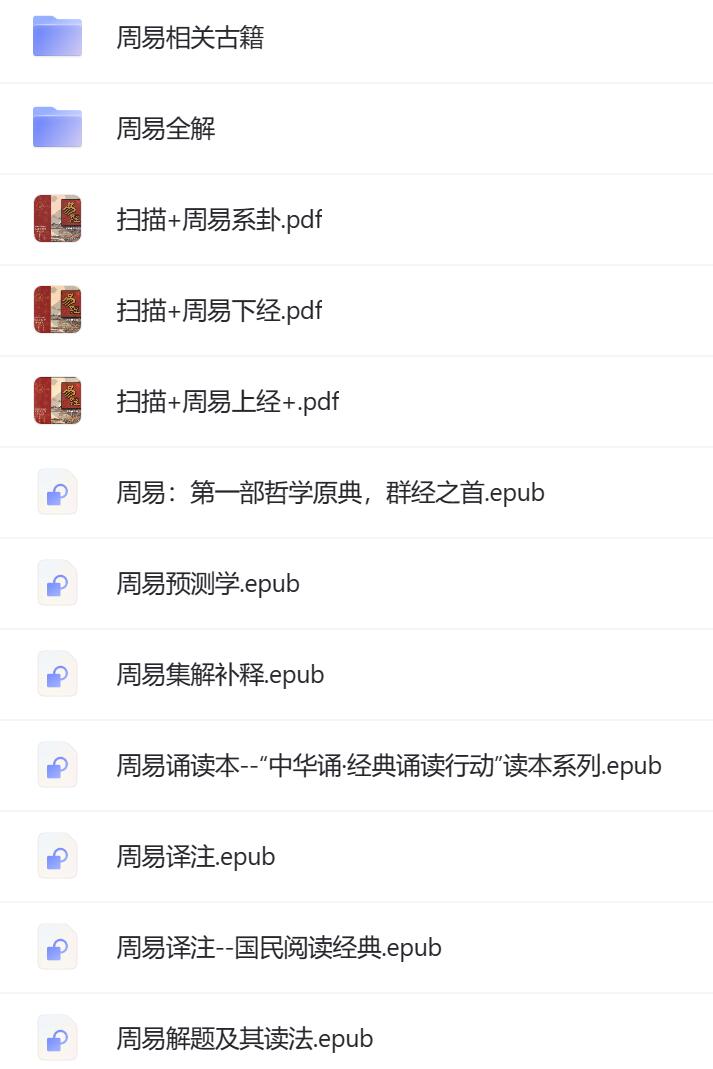Open the 周易相关古籍 folder
713x1069 pixels.
pyautogui.click(x=190, y=38)
